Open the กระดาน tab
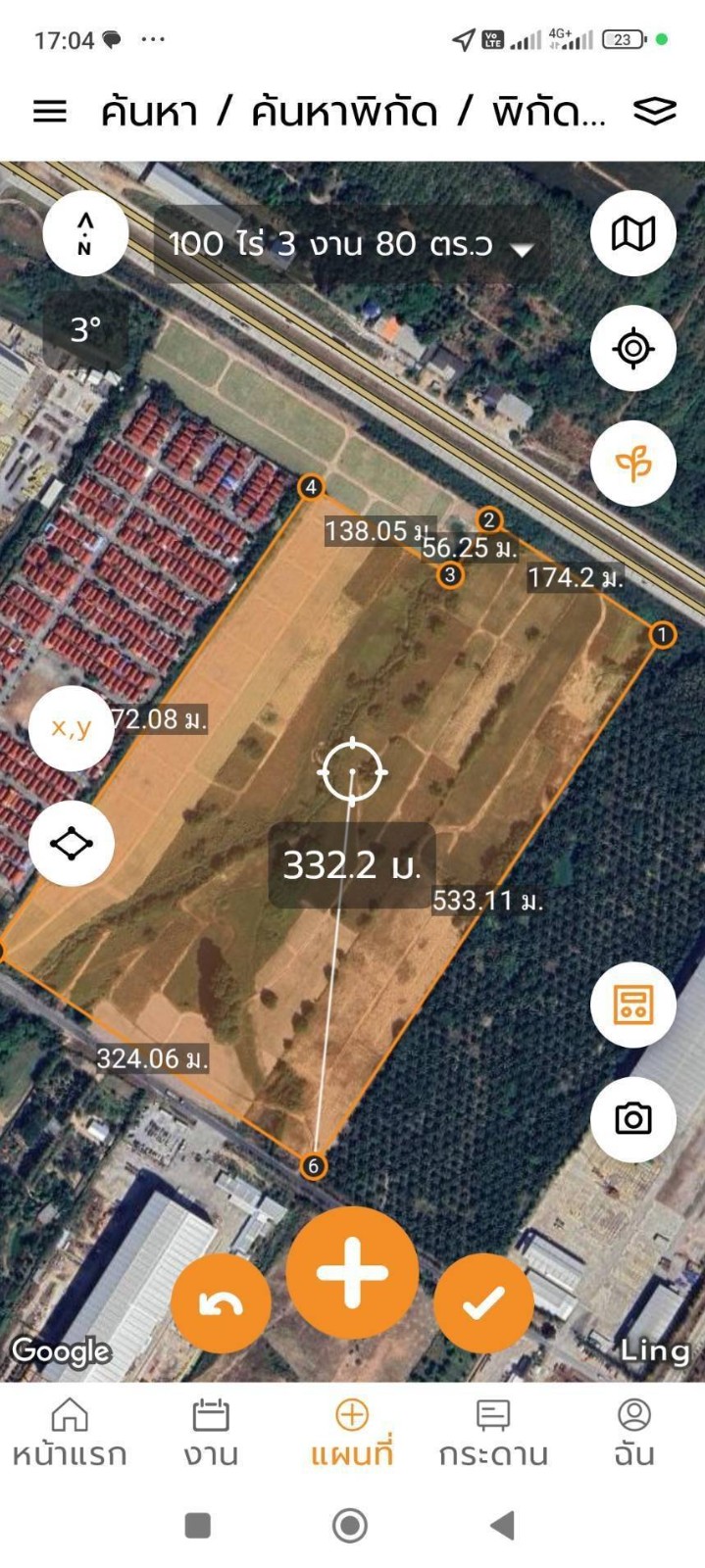 coord(493,1432)
